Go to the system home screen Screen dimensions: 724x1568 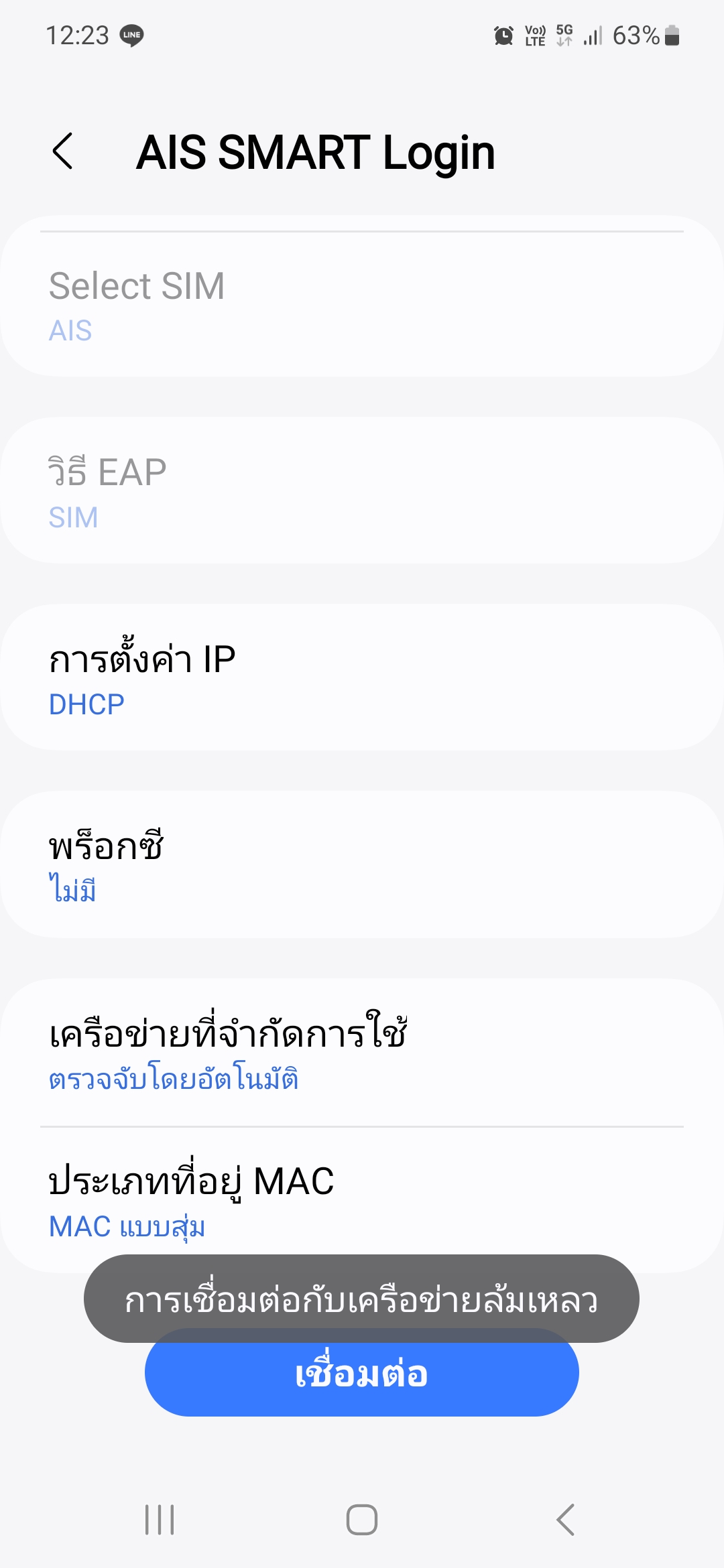pos(362,1519)
